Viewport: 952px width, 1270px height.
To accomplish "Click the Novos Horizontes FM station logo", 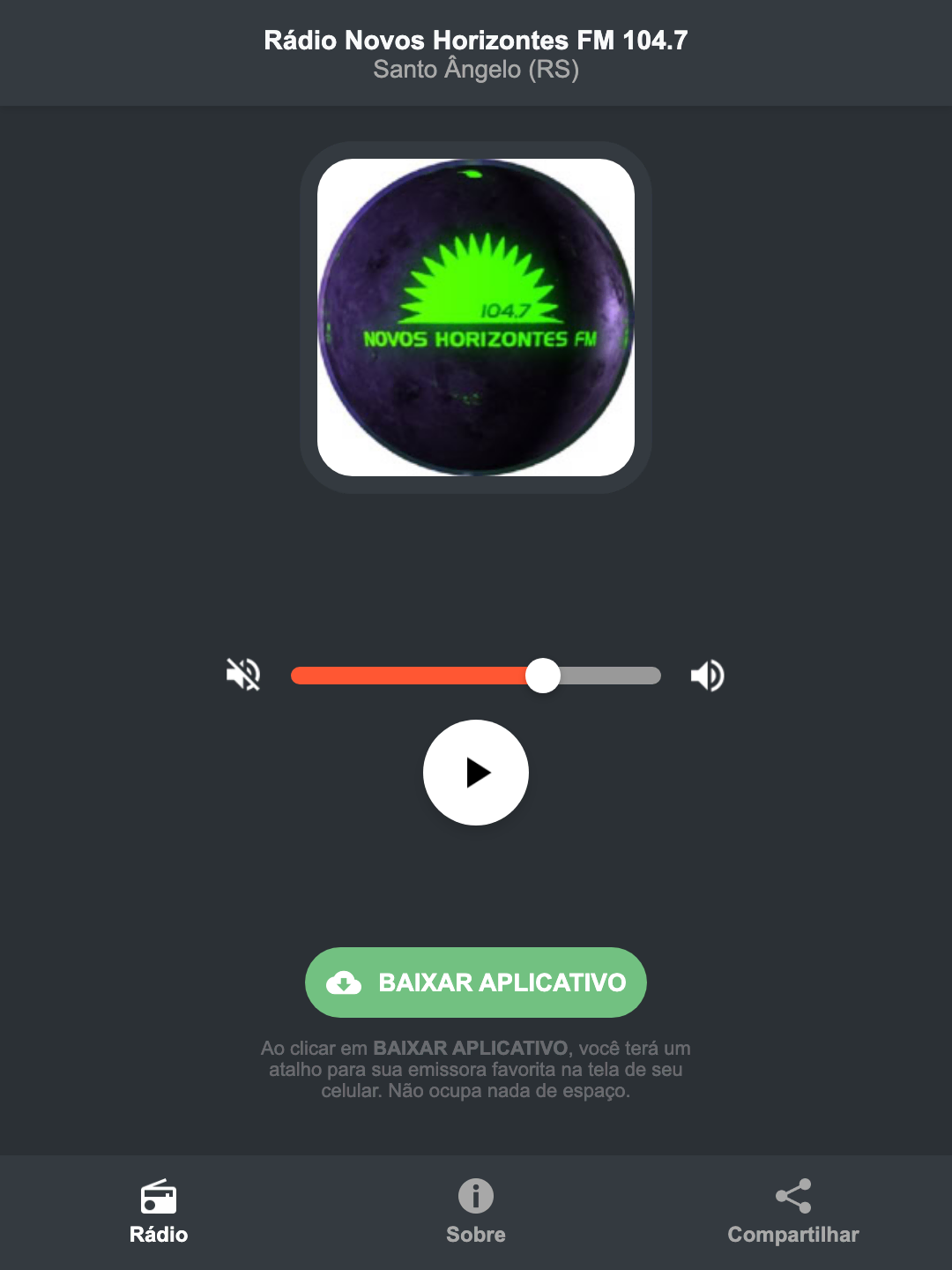I will pyautogui.click(x=475, y=317).
